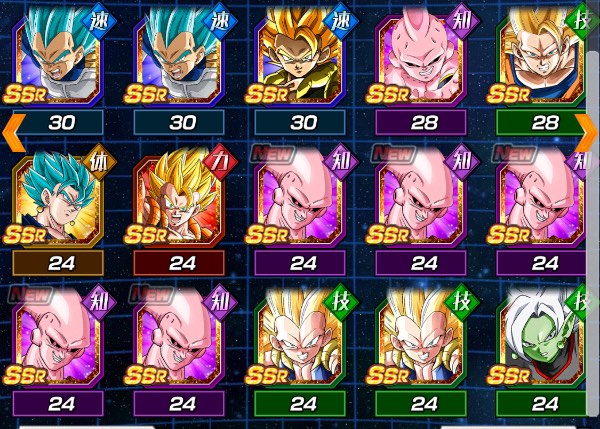The image size is (600, 429).
Task: Open the golden-haired SSR card at level 30
Action: pos(301,57)
